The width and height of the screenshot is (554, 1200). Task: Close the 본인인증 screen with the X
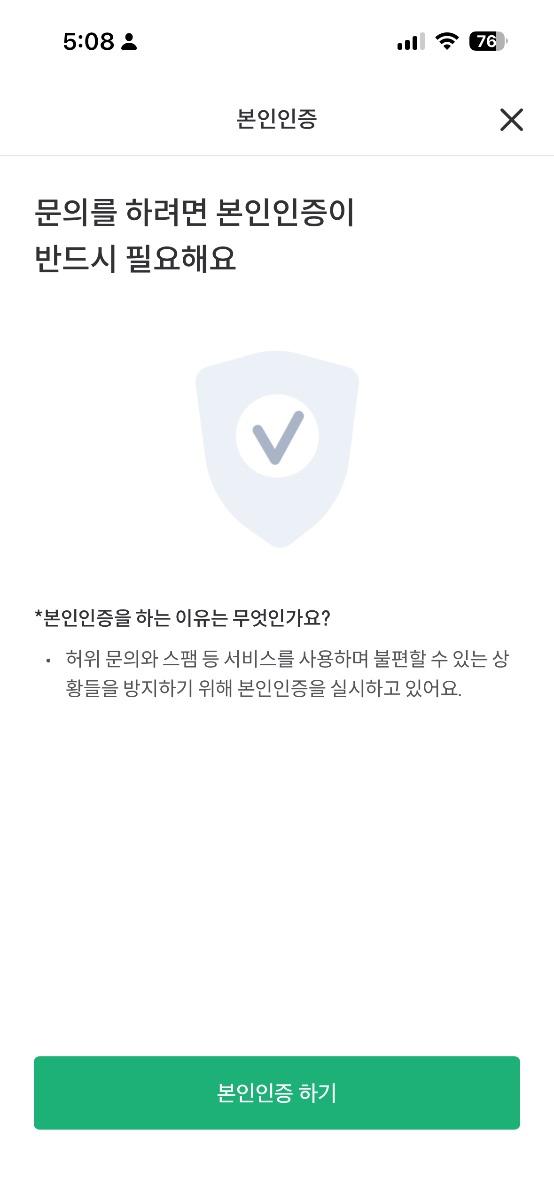[511, 120]
